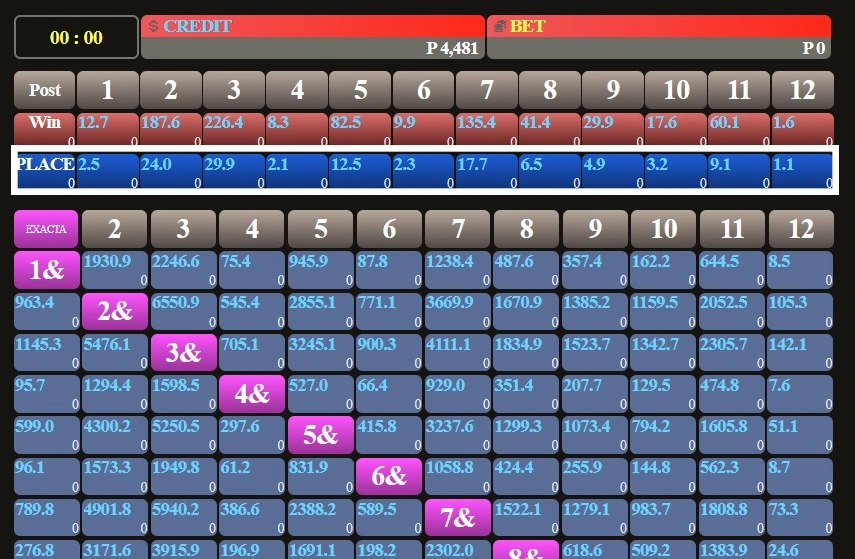Tap the Win bet at 135.4 odds
This screenshot has width=855, height=559.
(486, 130)
